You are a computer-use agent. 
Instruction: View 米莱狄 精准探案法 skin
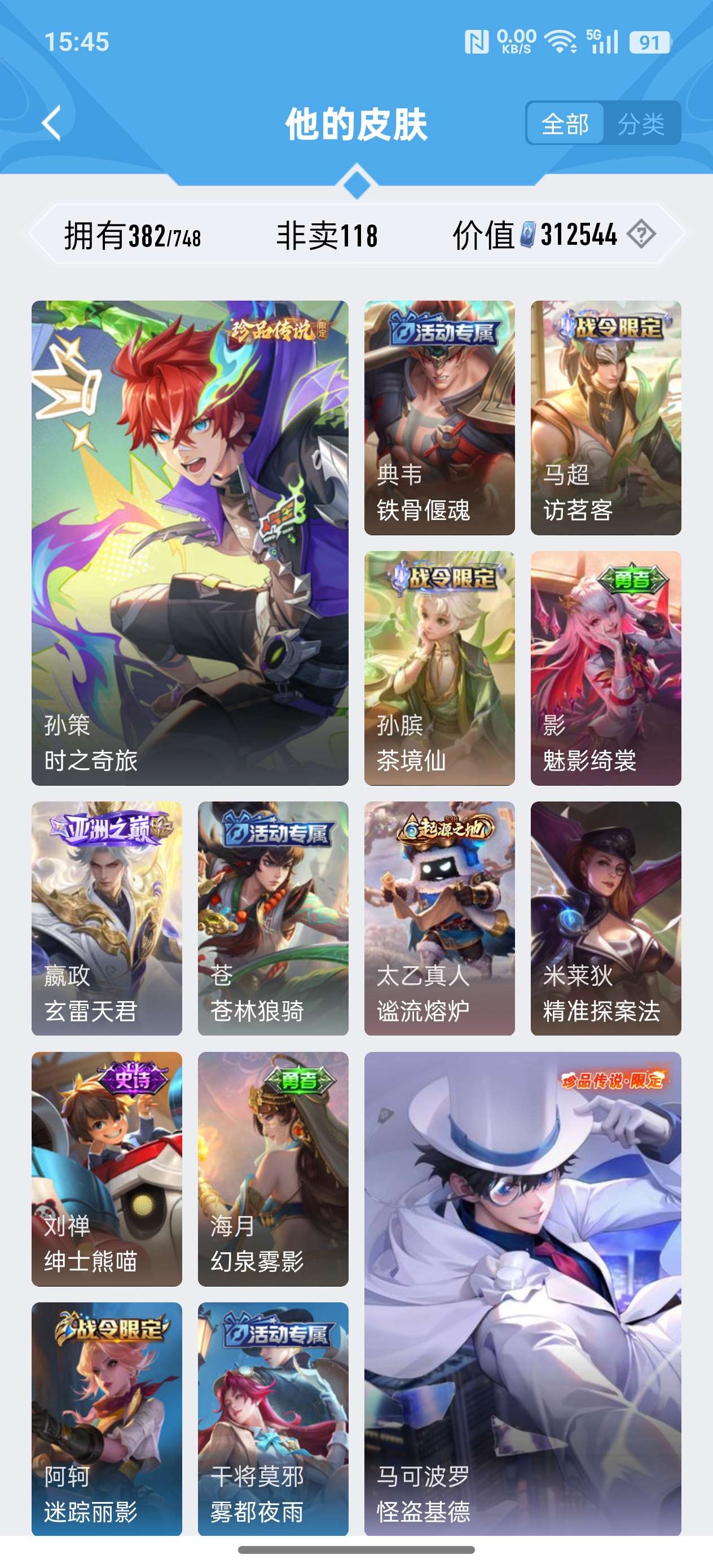pyautogui.click(x=605, y=918)
